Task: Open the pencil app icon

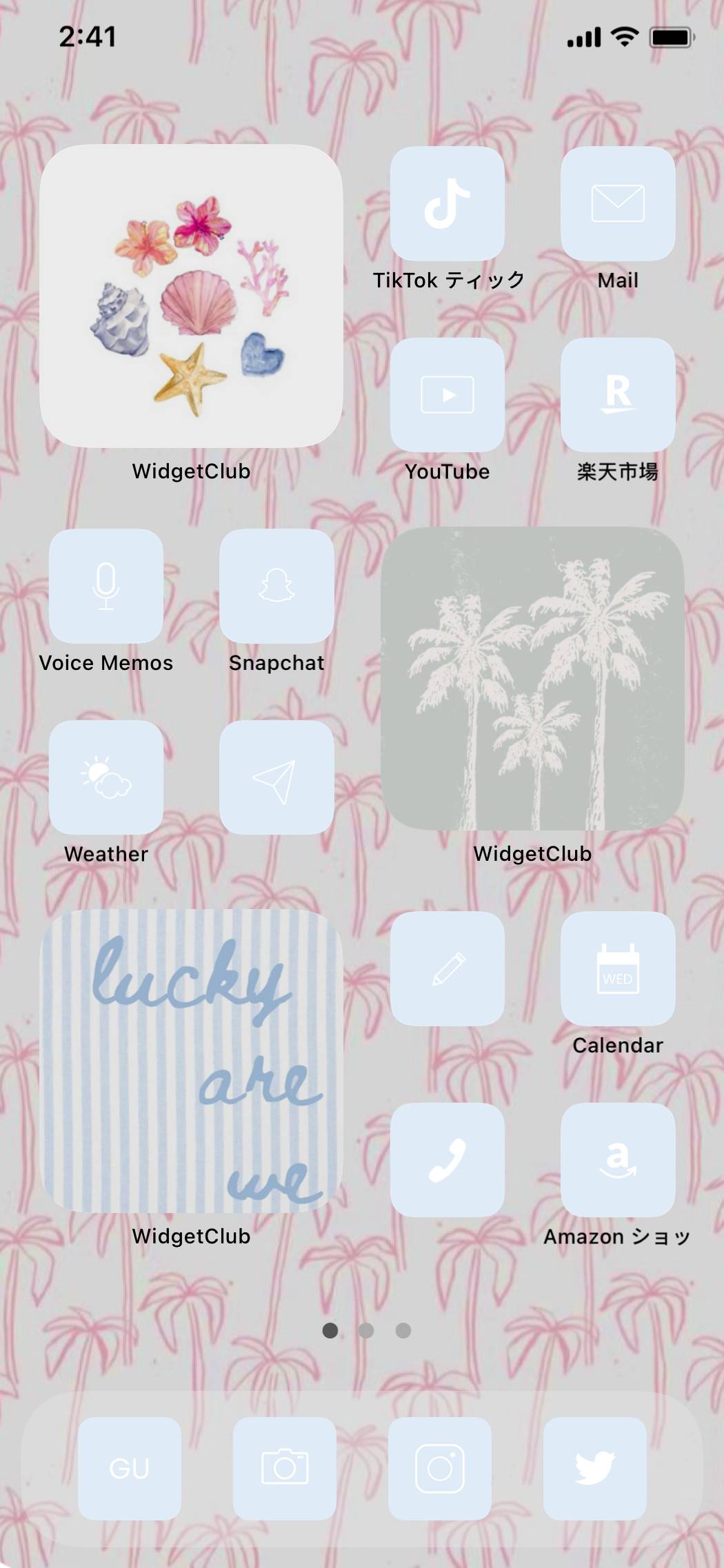Action: (447, 969)
